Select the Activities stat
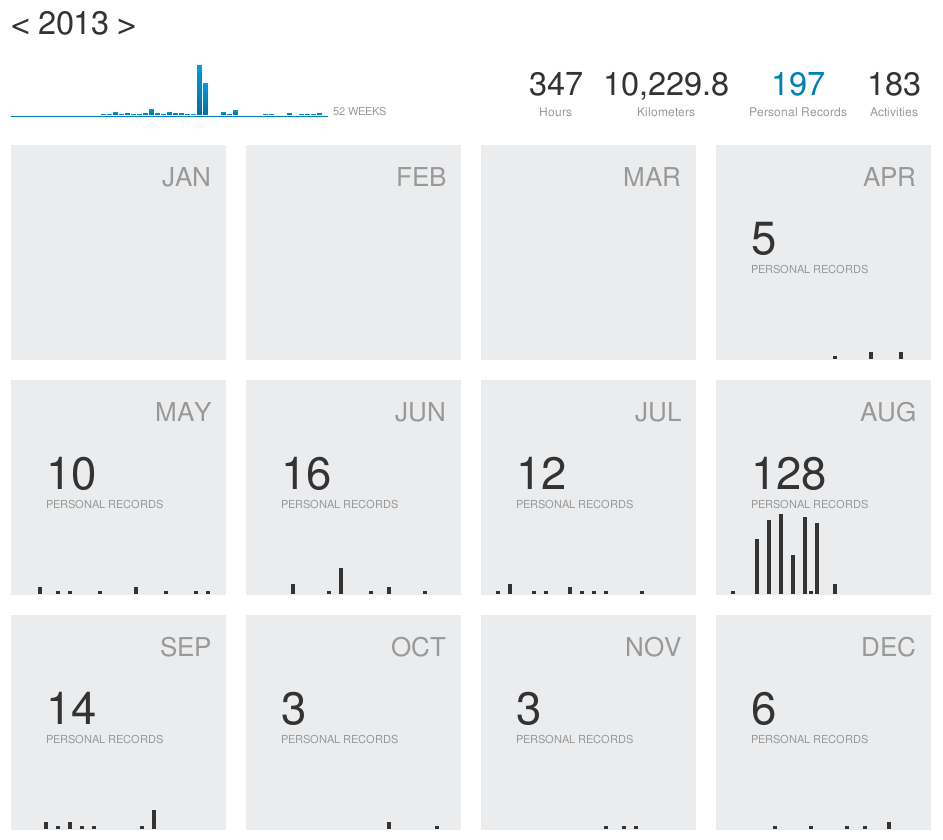The width and height of the screenshot is (943, 840). click(894, 94)
